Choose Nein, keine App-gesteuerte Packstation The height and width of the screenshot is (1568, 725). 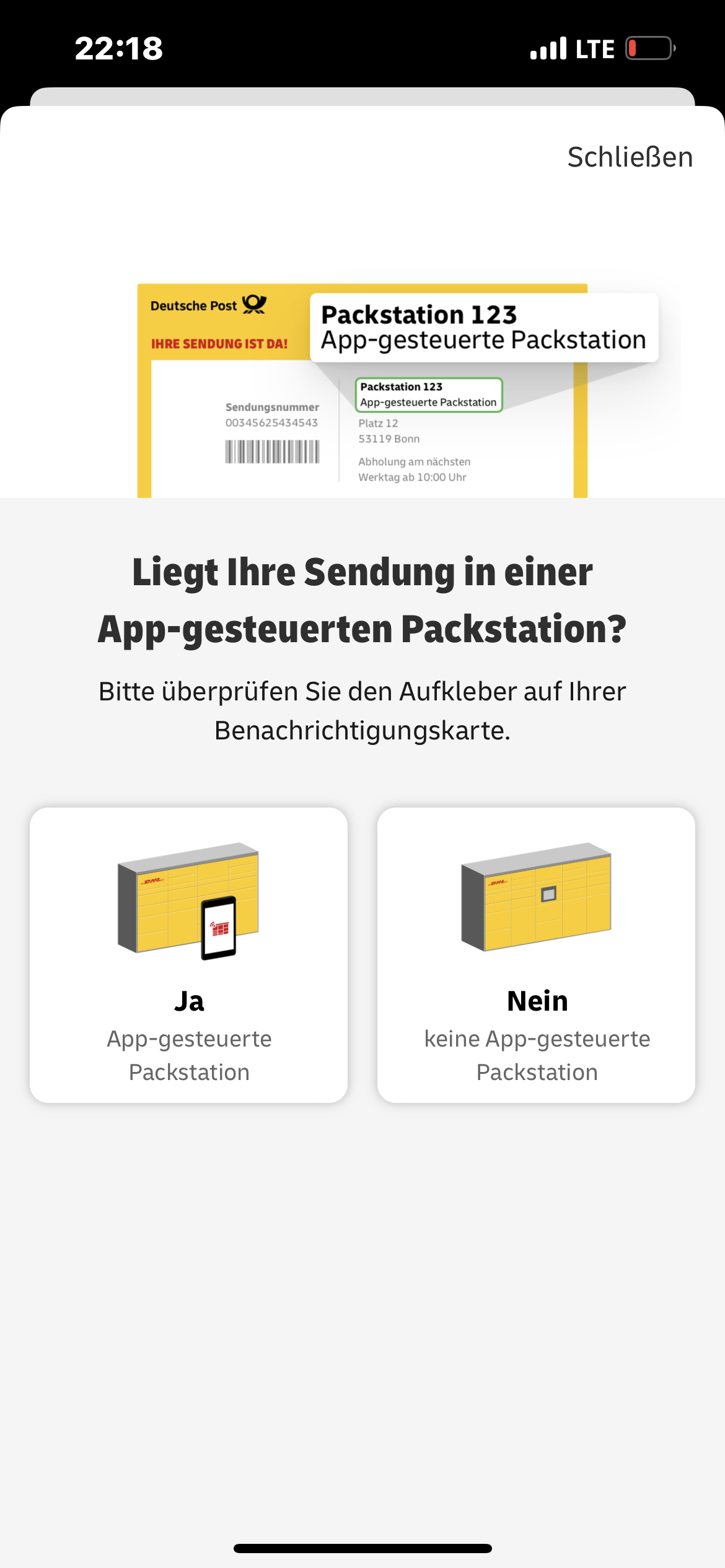pos(536,954)
